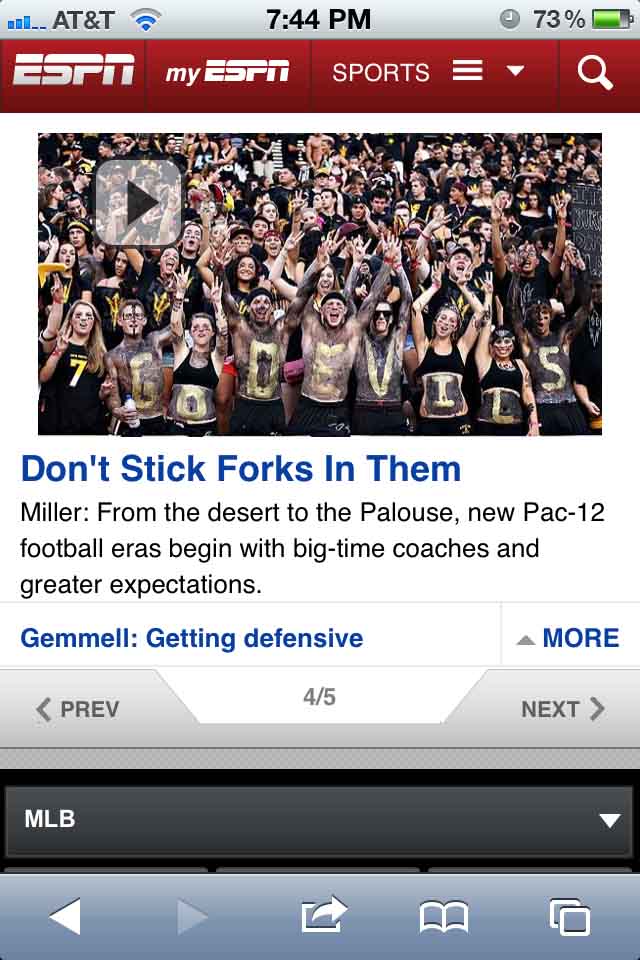Open the ESPN home logo

pos(73,72)
